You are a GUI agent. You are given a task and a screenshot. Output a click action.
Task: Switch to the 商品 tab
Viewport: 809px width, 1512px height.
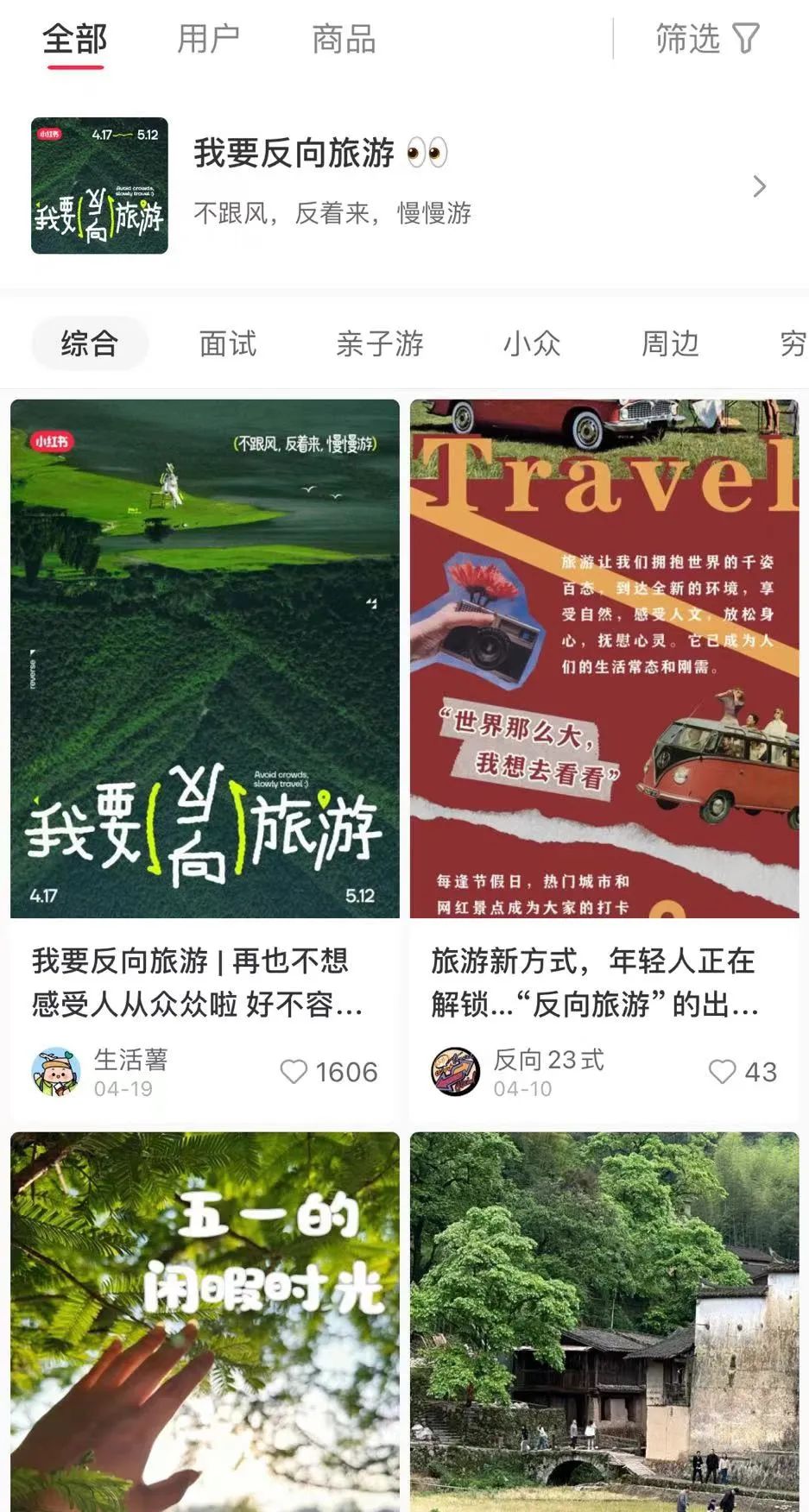(x=344, y=40)
